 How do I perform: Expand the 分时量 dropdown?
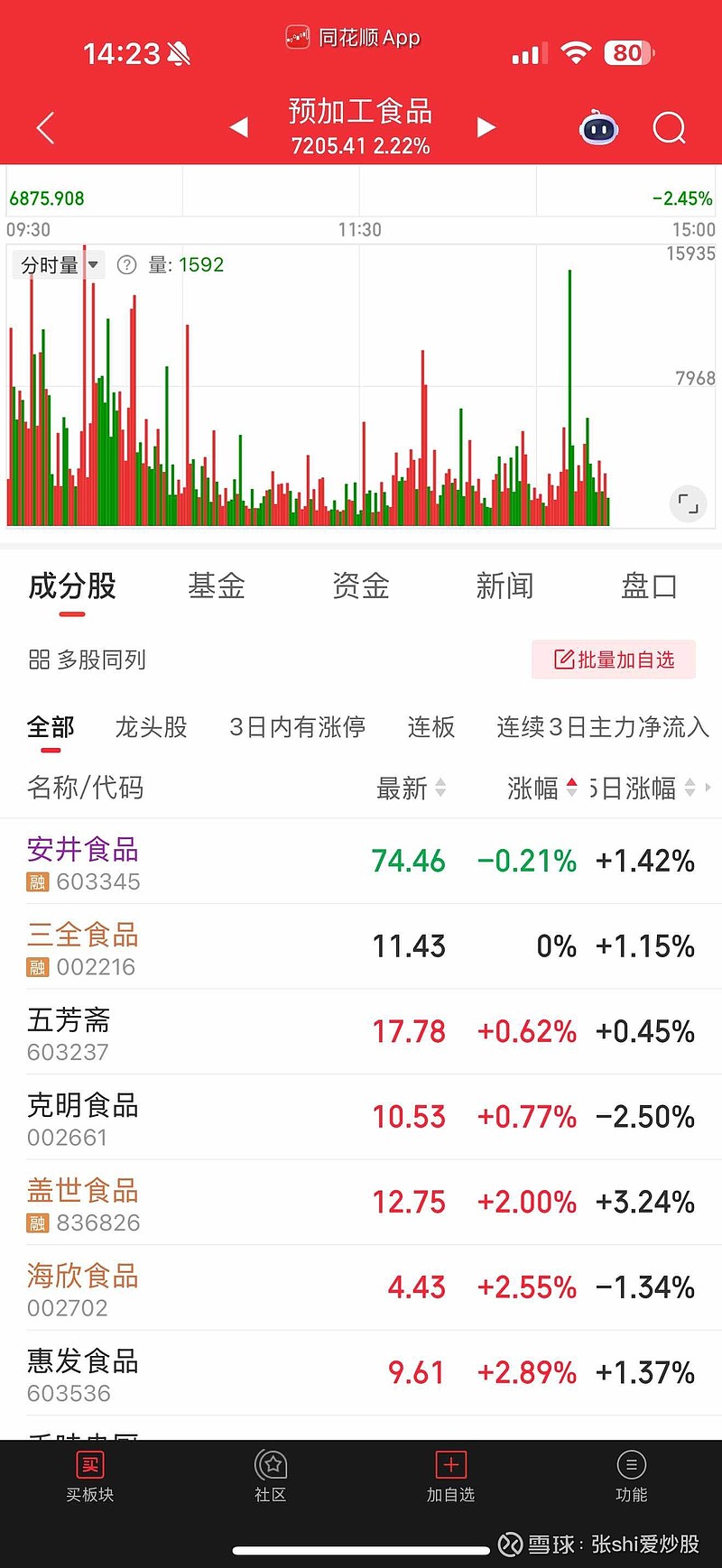point(60,265)
